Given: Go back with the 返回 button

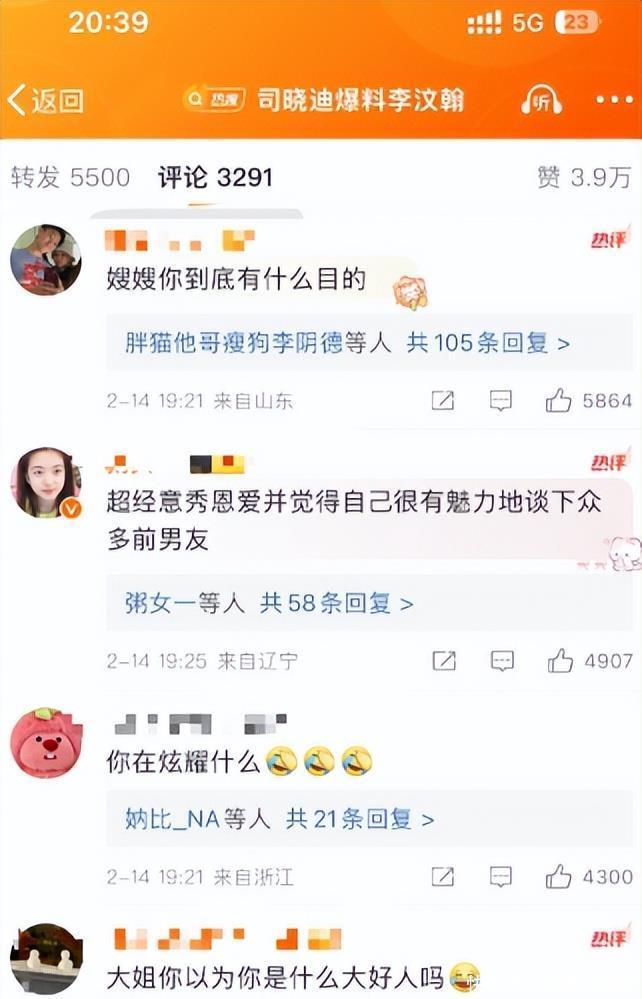Looking at the screenshot, I should coord(45,100).
